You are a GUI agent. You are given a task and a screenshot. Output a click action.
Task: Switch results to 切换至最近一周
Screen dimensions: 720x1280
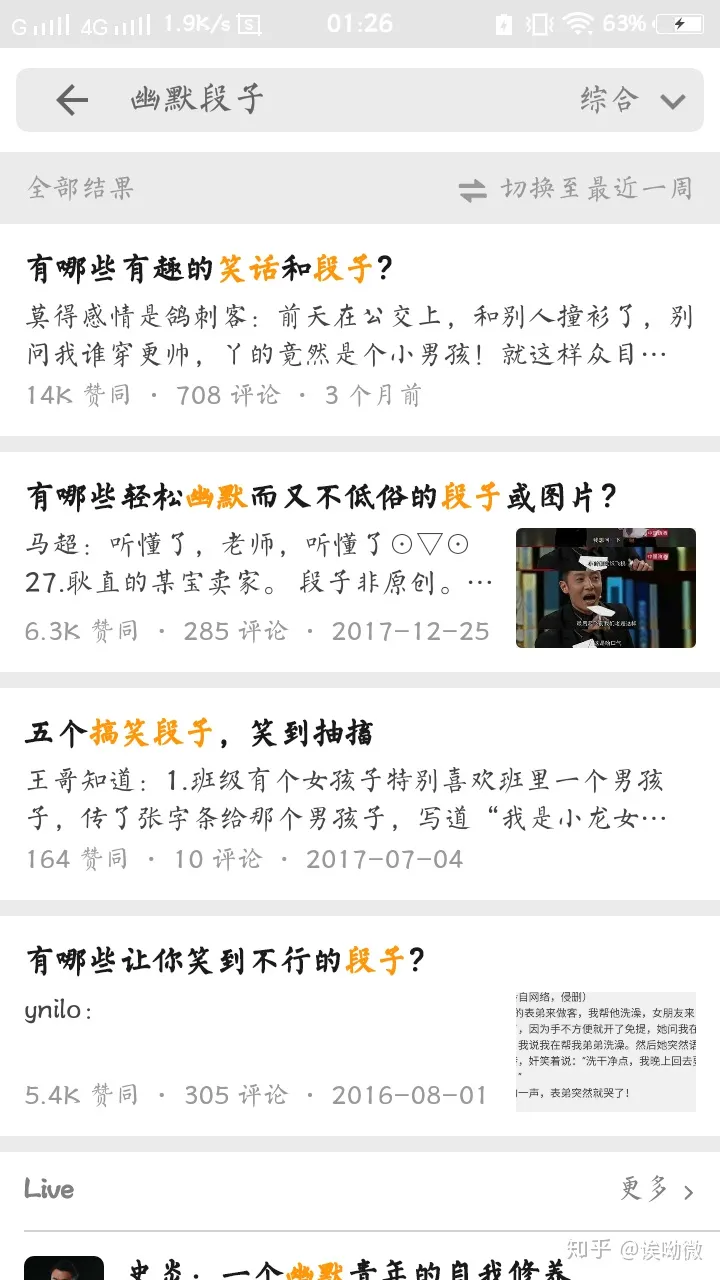(575, 188)
